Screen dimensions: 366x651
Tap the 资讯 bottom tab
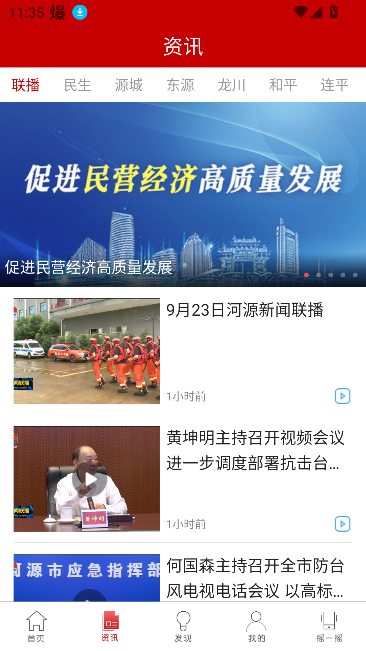110,627
